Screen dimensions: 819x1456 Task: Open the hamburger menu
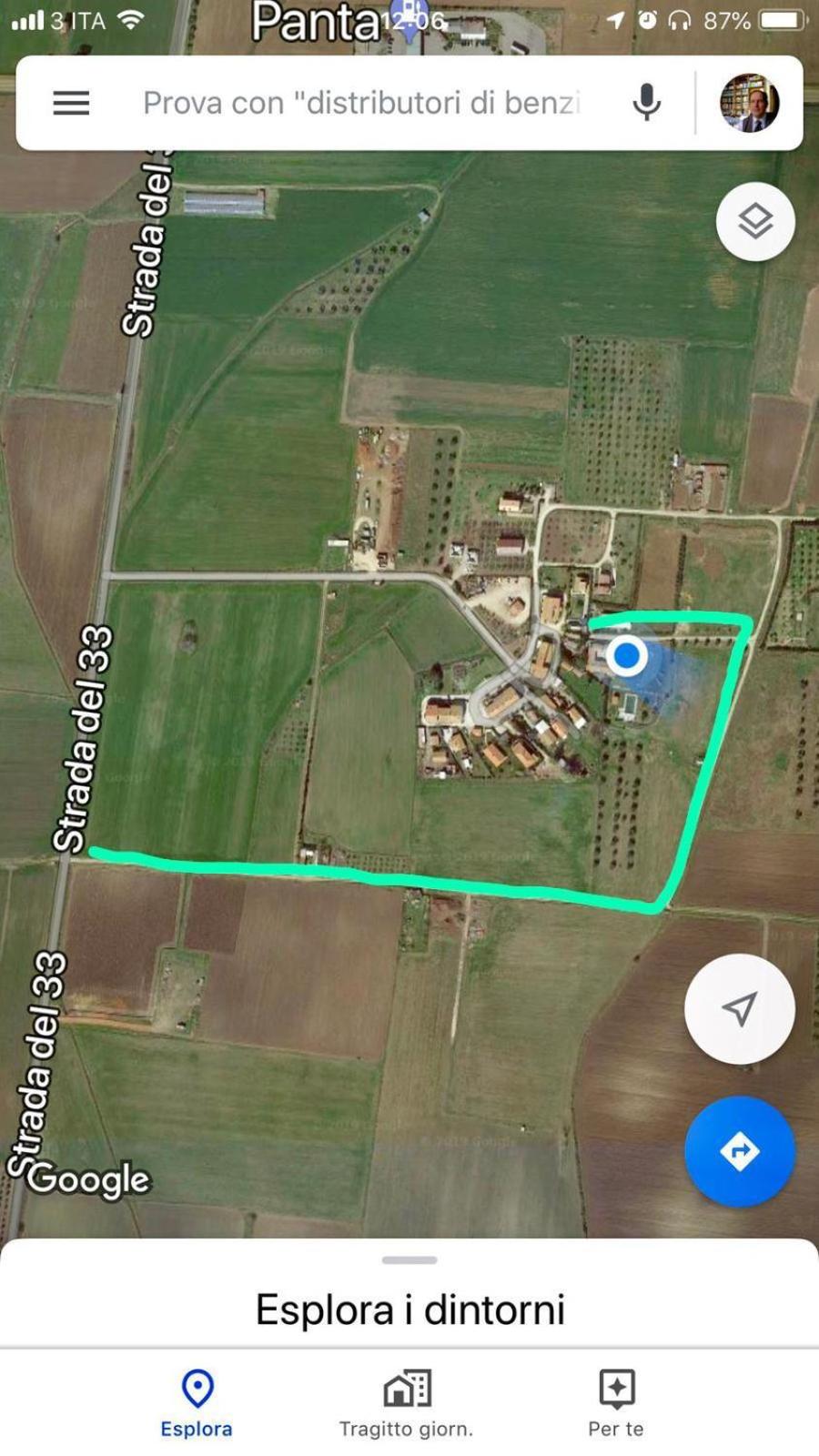(71, 103)
